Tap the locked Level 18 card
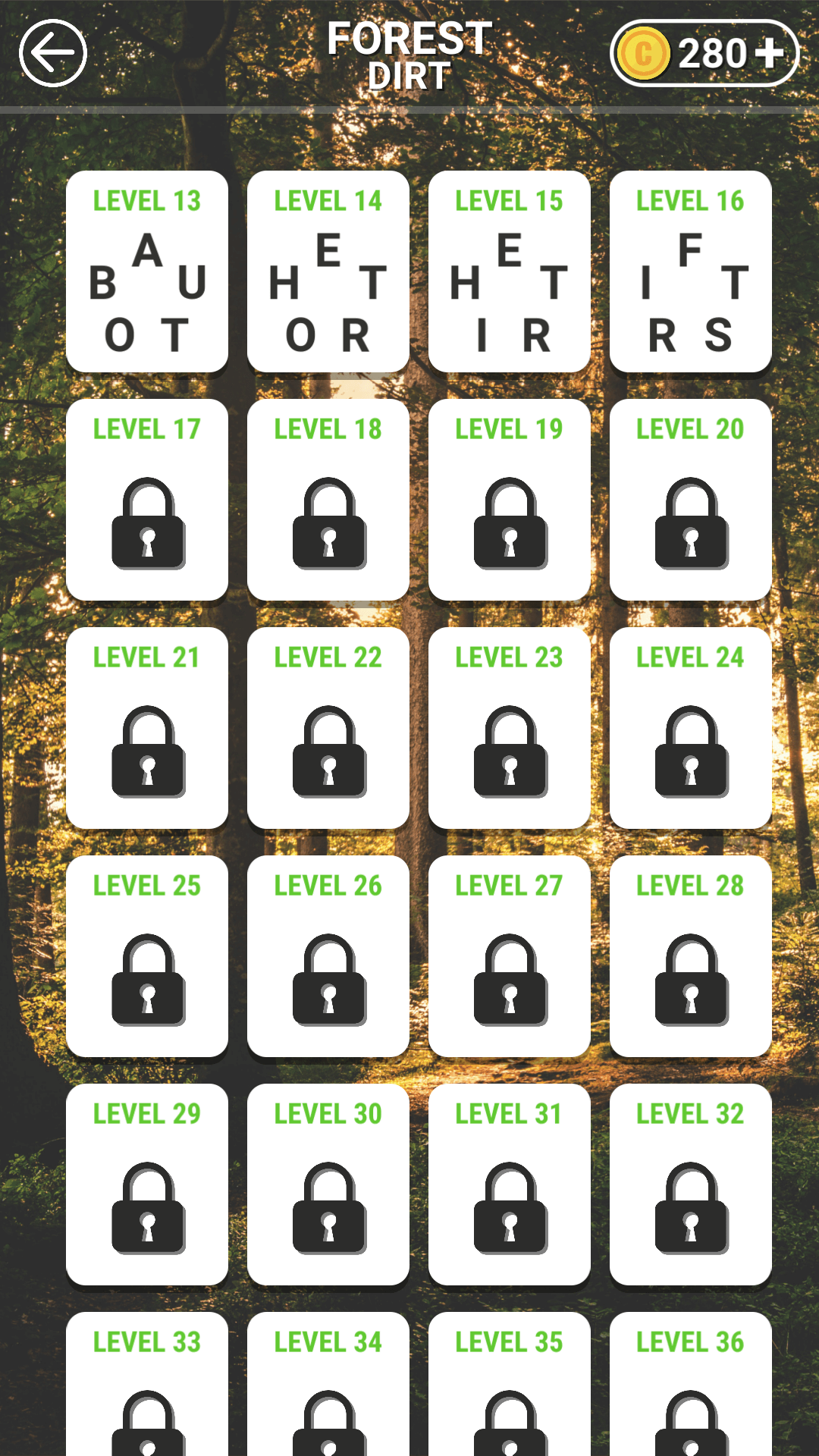The width and height of the screenshot is (819, 1456). click(x=328, y=500)
